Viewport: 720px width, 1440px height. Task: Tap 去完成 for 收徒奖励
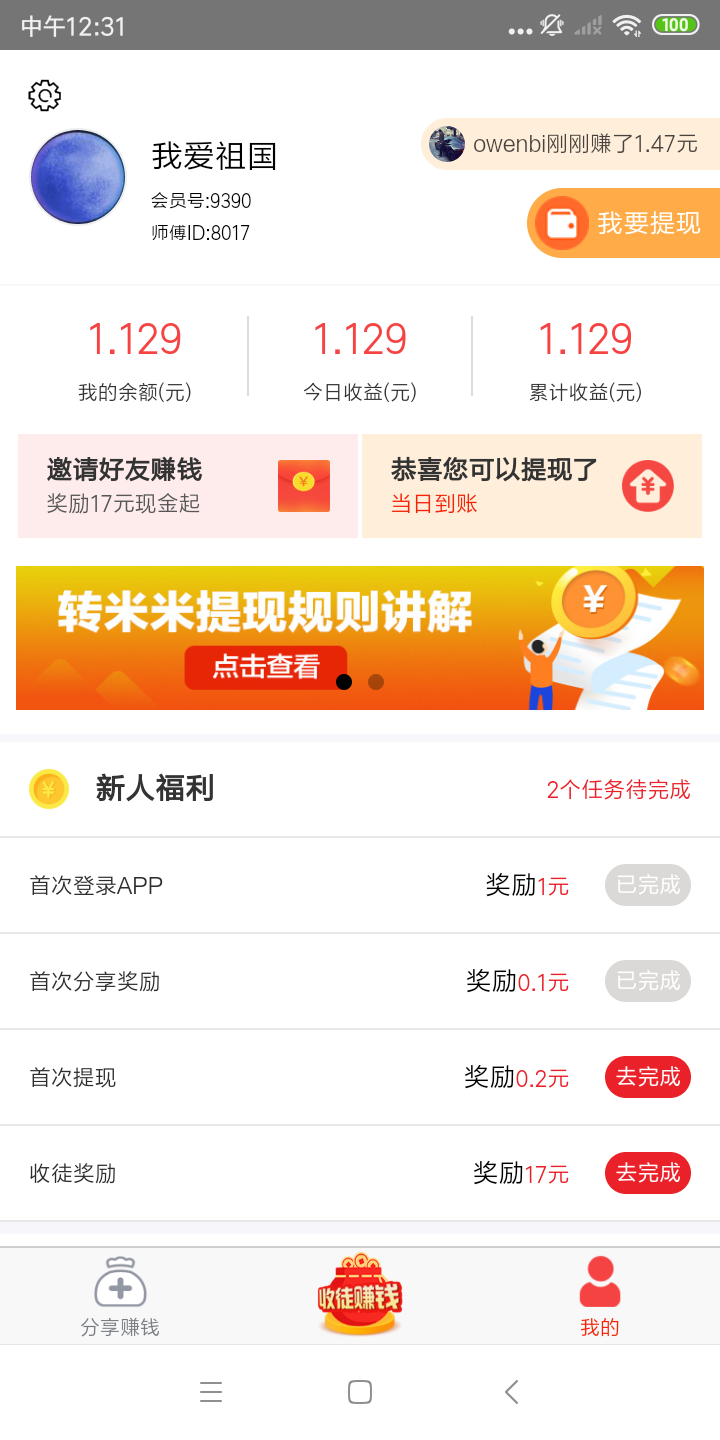(647, 1173)
